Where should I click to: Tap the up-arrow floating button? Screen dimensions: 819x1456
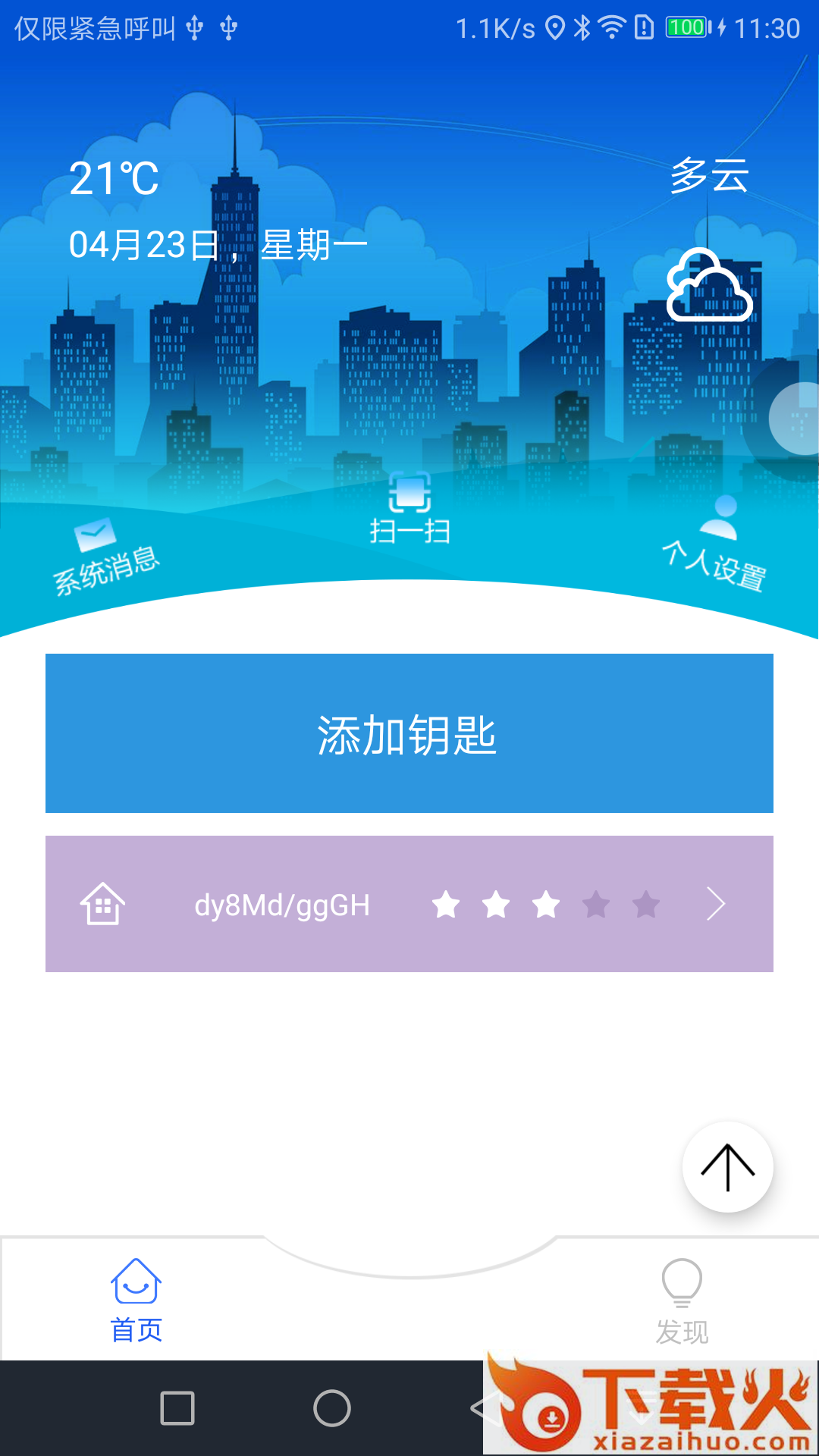727,1167
